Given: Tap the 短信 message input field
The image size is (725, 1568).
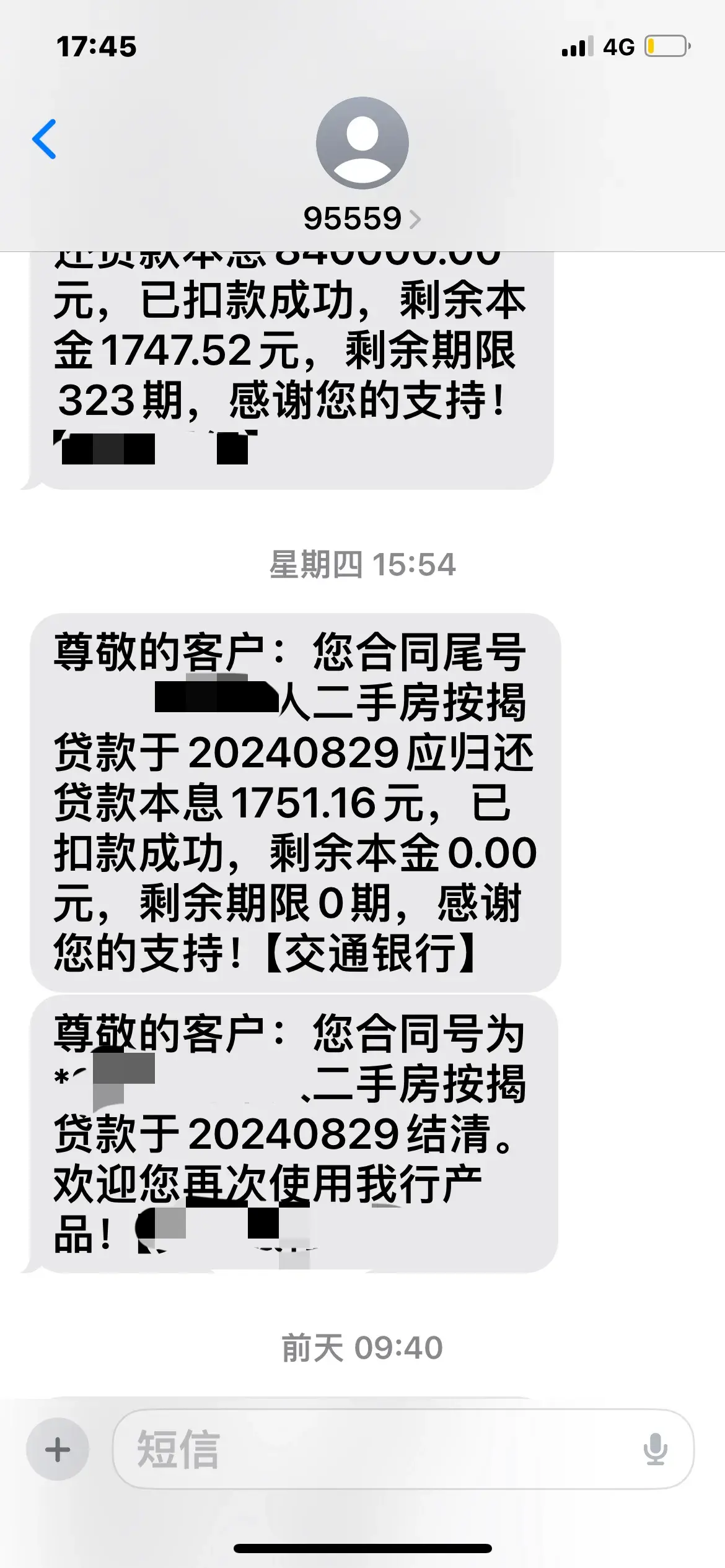Looking at the screenshot, I should [x=372, y=1450].
